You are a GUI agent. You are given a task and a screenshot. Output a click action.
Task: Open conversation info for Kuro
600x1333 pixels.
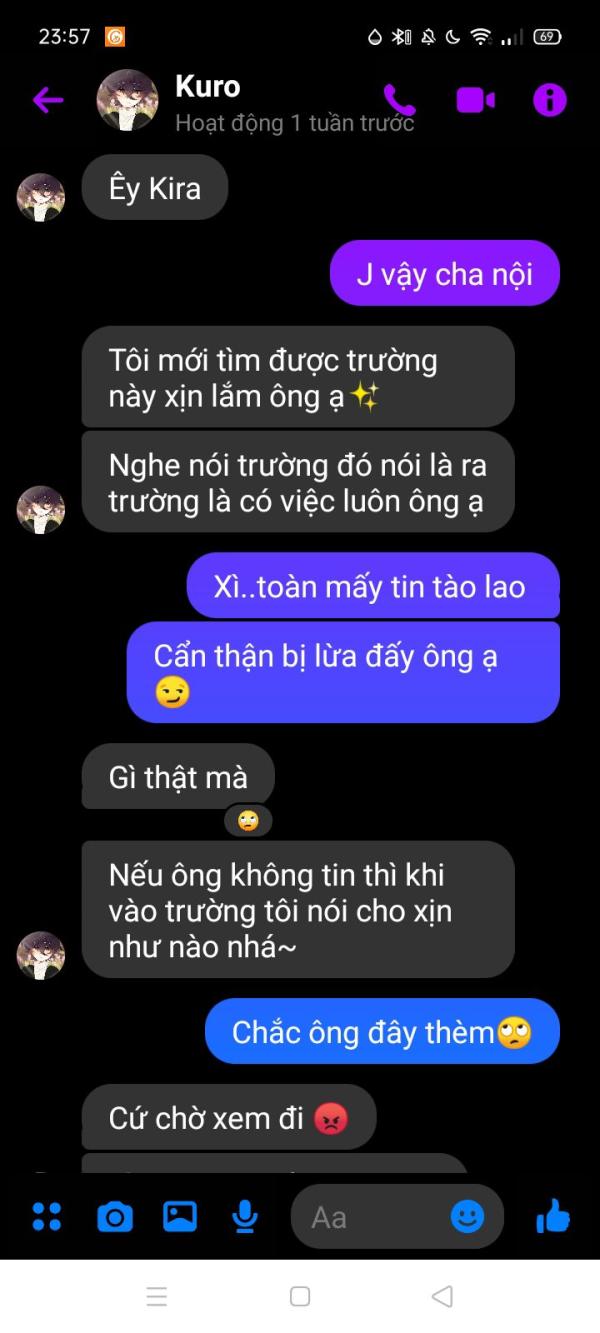(x=549, y=100)
